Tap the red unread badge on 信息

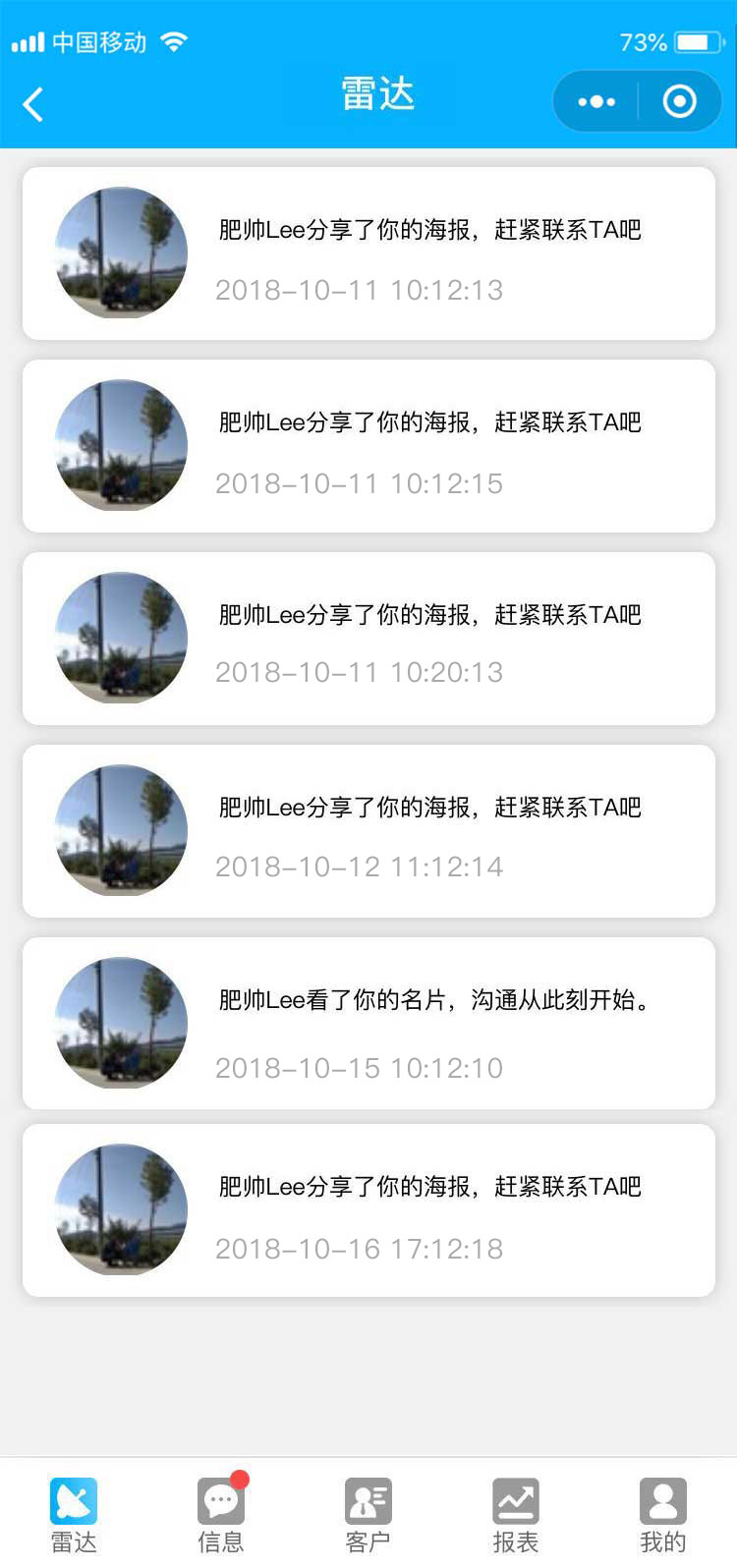pyautogui.click(x=239, y=1477)
